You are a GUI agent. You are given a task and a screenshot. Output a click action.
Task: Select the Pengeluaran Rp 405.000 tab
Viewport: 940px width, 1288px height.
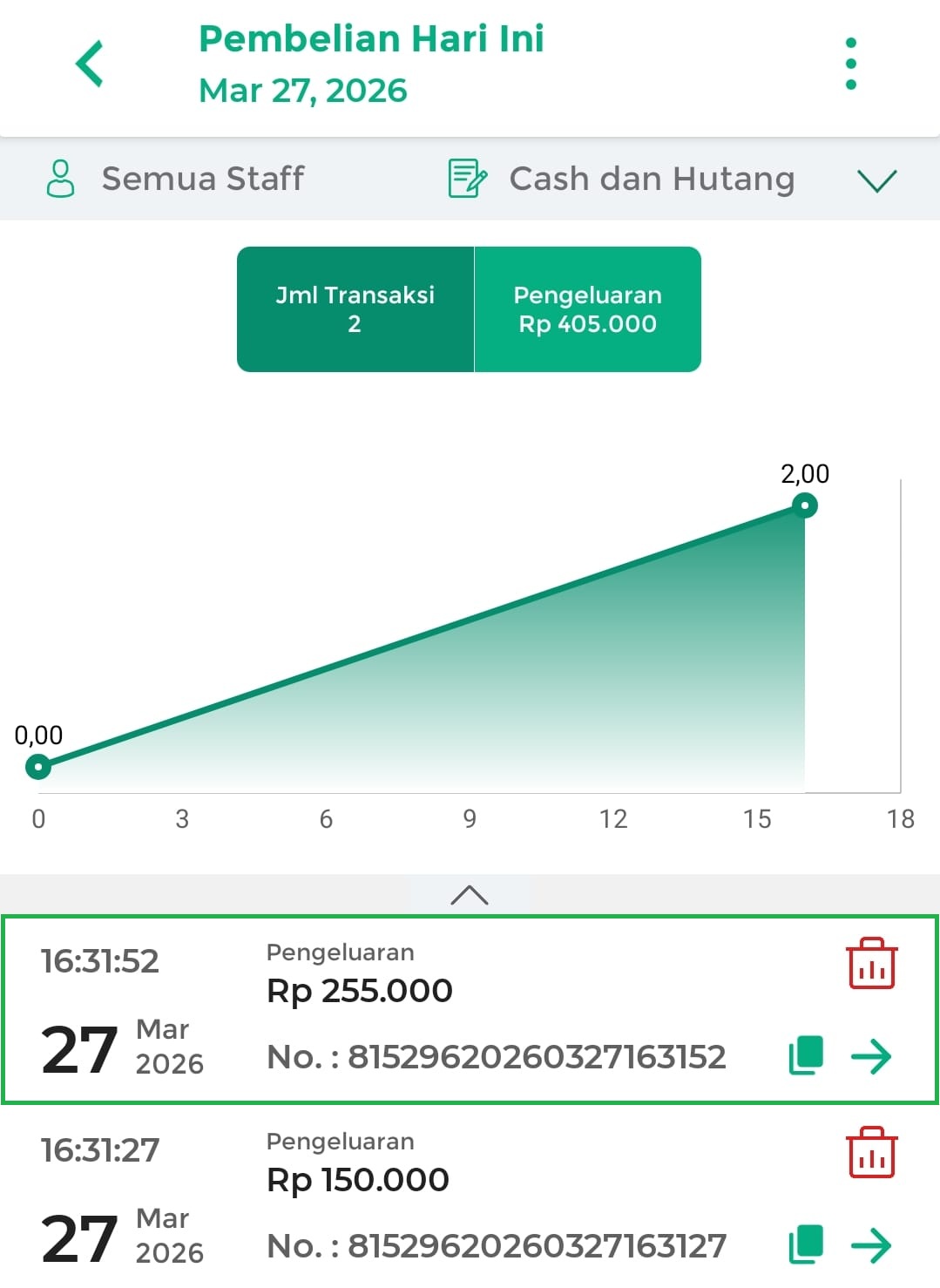coord(587,309)
